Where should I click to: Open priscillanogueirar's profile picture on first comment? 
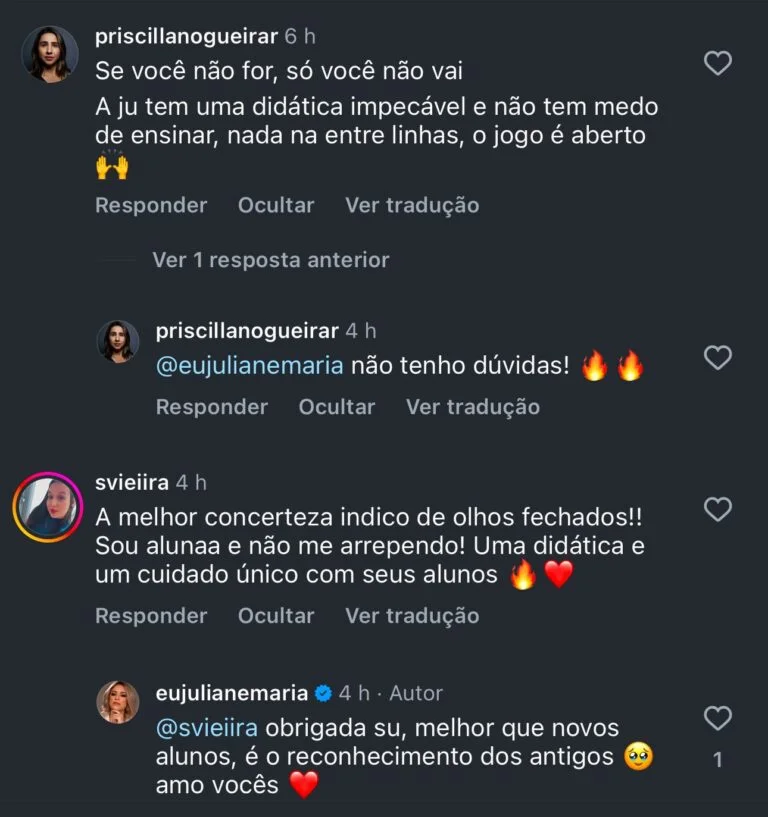coord(50,54)
